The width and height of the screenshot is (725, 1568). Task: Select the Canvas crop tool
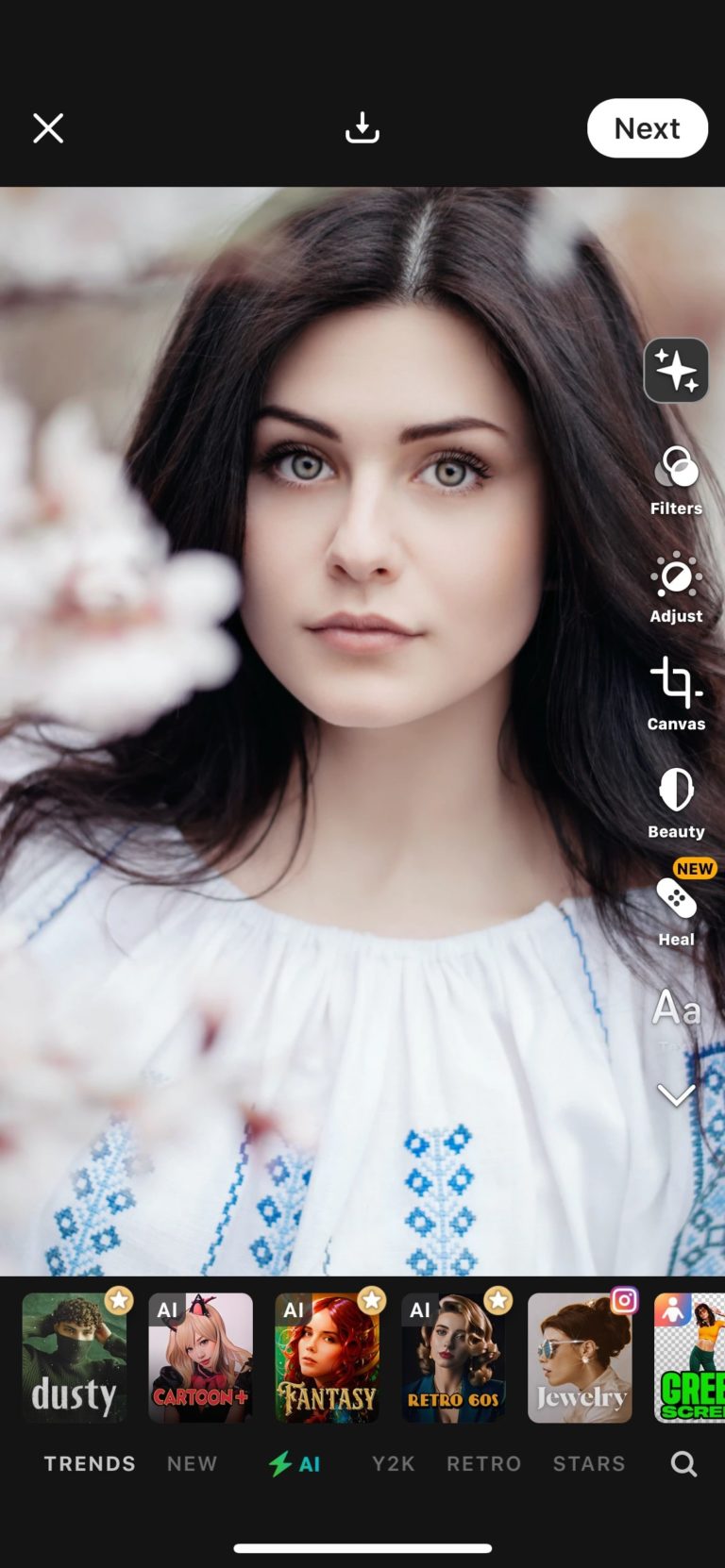pyautogui.click(x=676, y=694)
